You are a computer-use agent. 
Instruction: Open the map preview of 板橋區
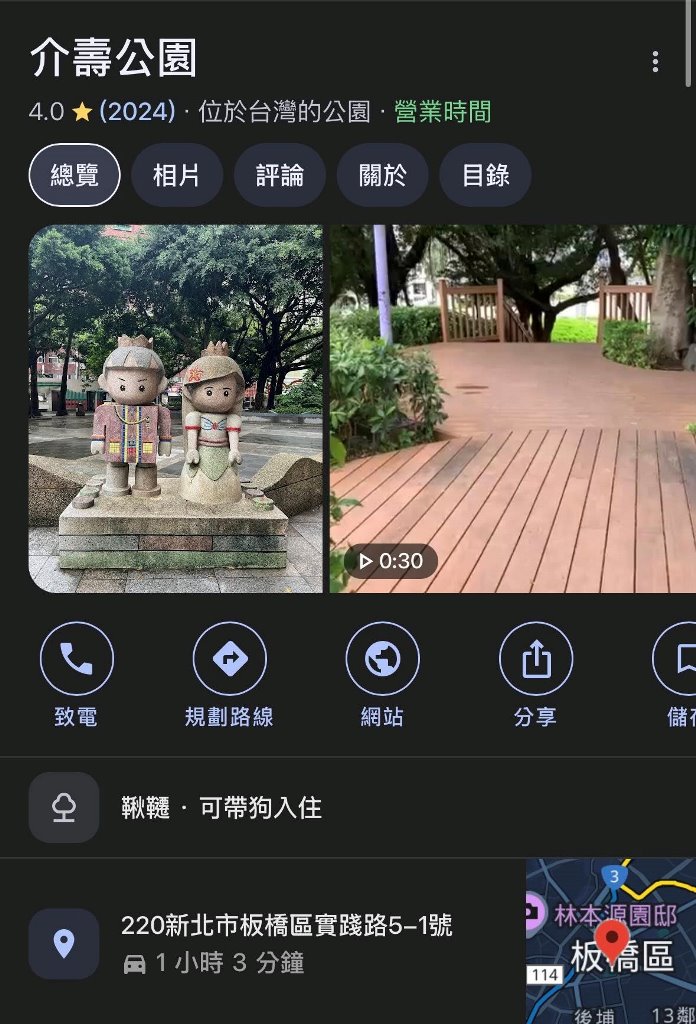pyautogui.click(x=612, y=941)
